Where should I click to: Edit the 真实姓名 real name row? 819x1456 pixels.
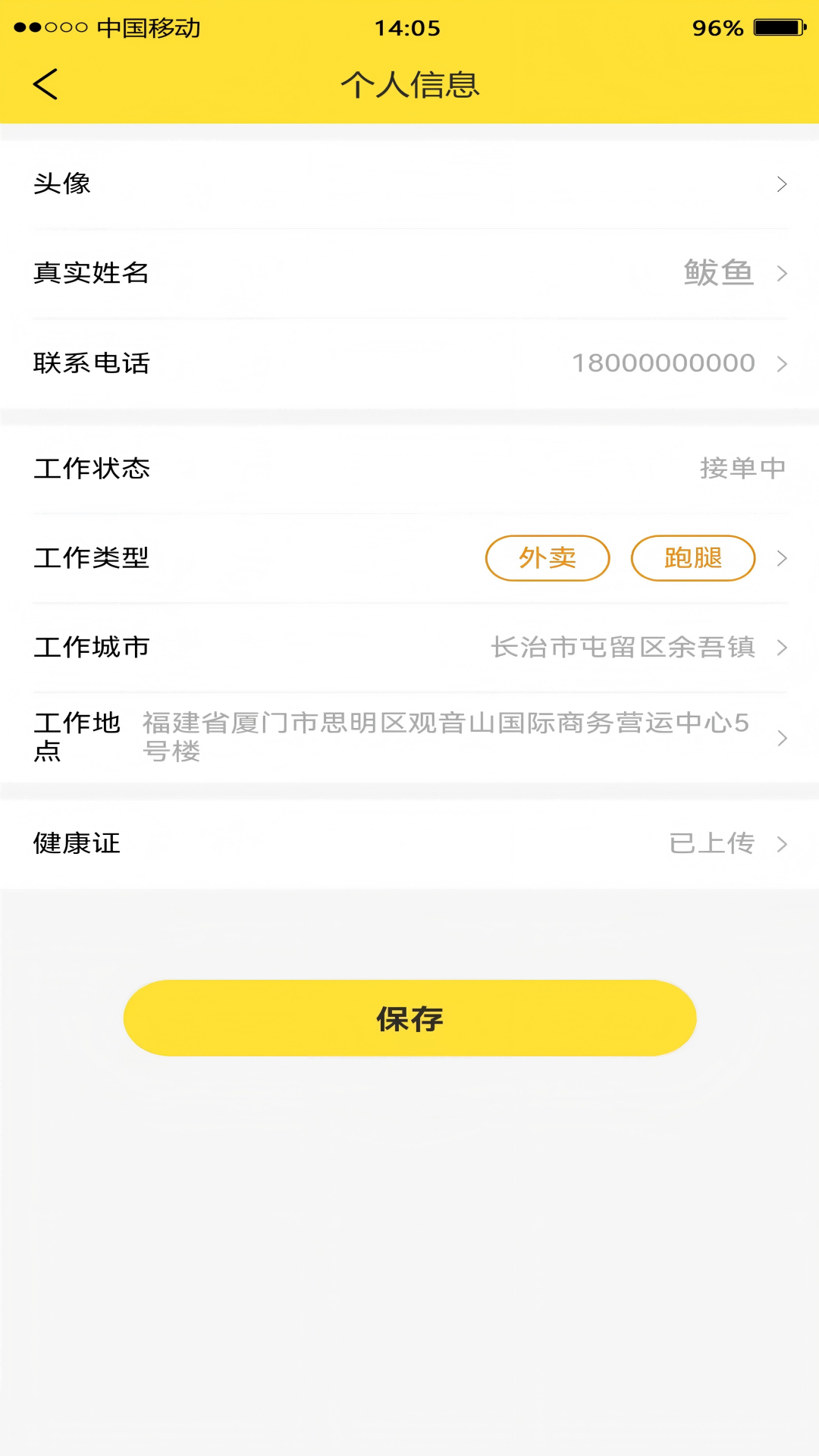pyautogui.click(x=409, y=273)
